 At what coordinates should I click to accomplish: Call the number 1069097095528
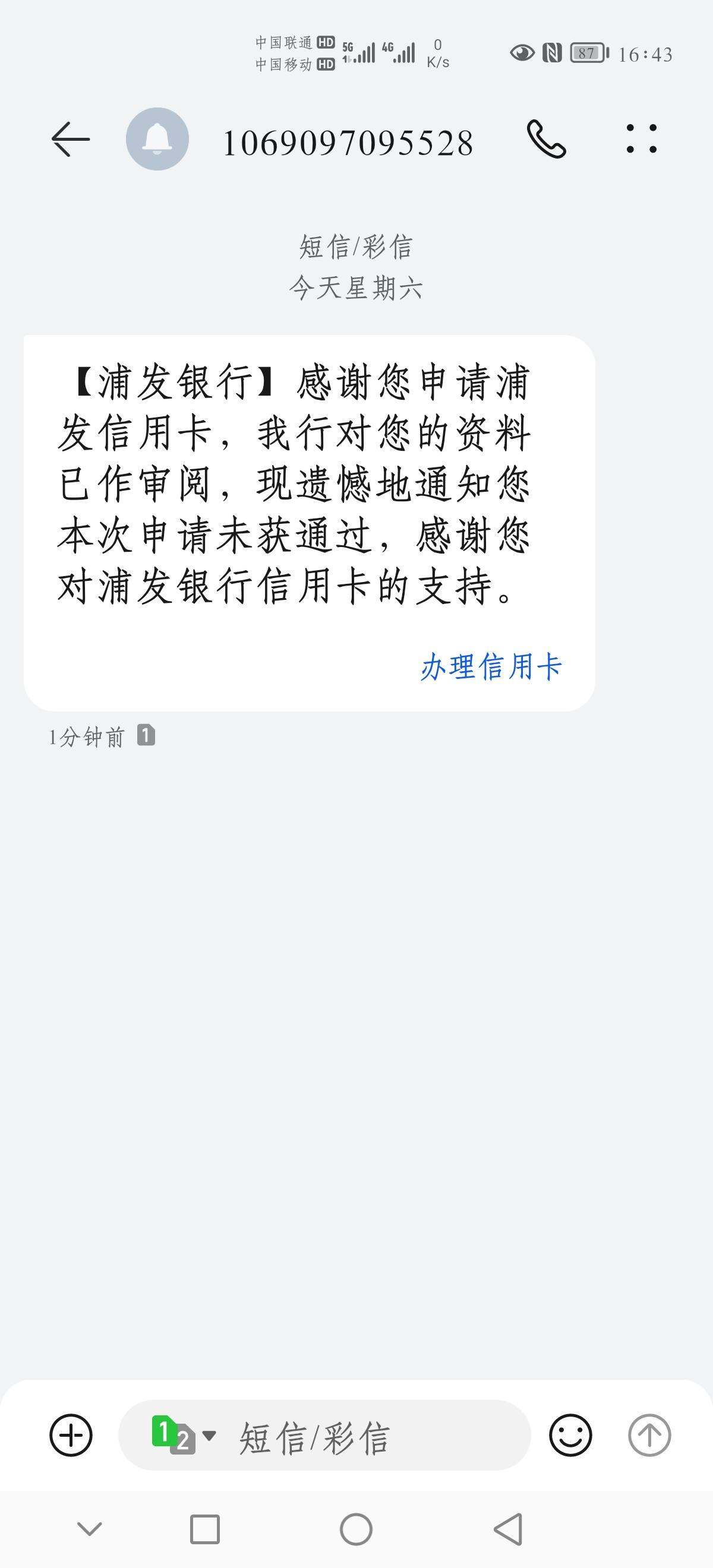[x=546, y=140]
